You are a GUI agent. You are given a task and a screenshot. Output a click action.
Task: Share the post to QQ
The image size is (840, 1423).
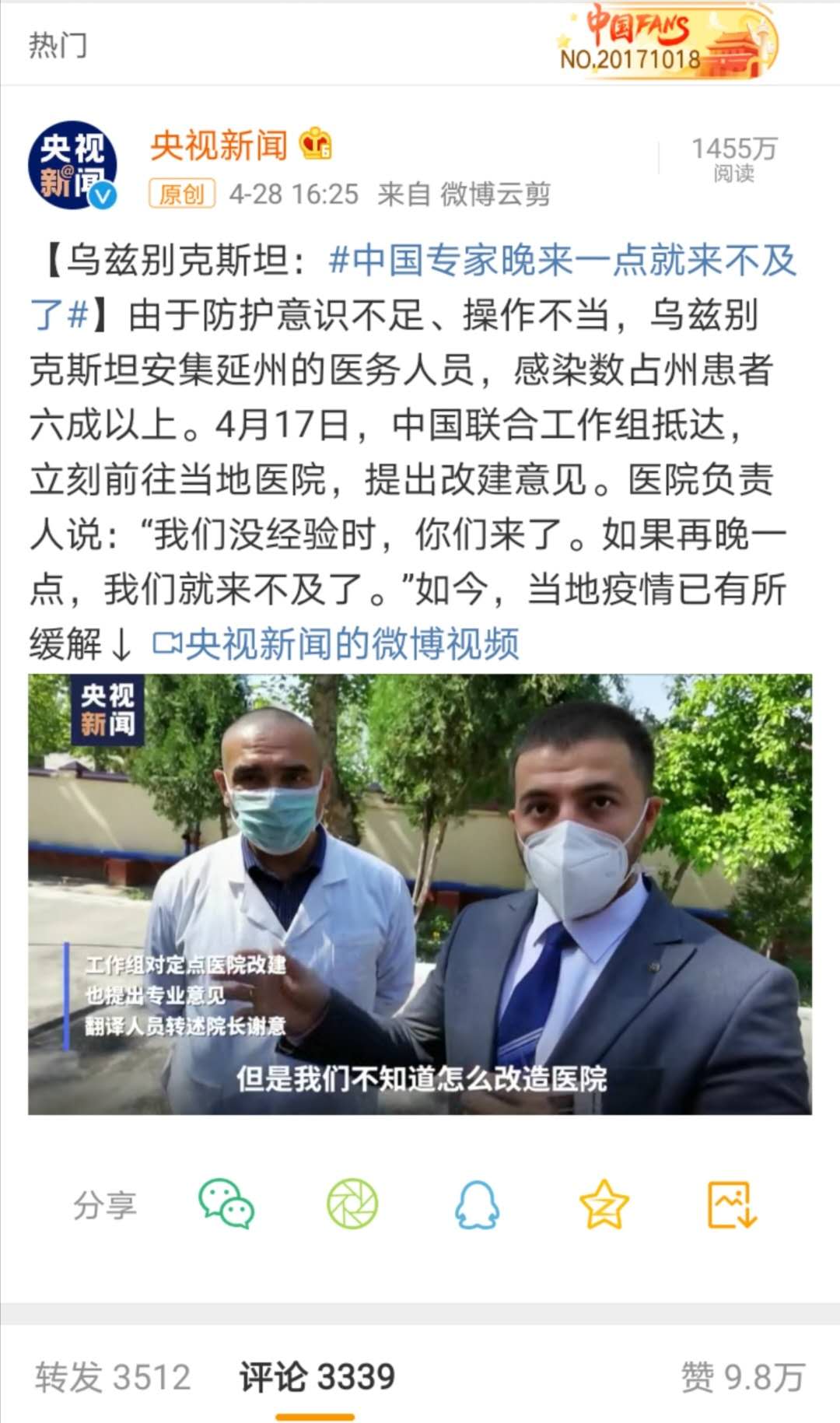(477, 1204)
